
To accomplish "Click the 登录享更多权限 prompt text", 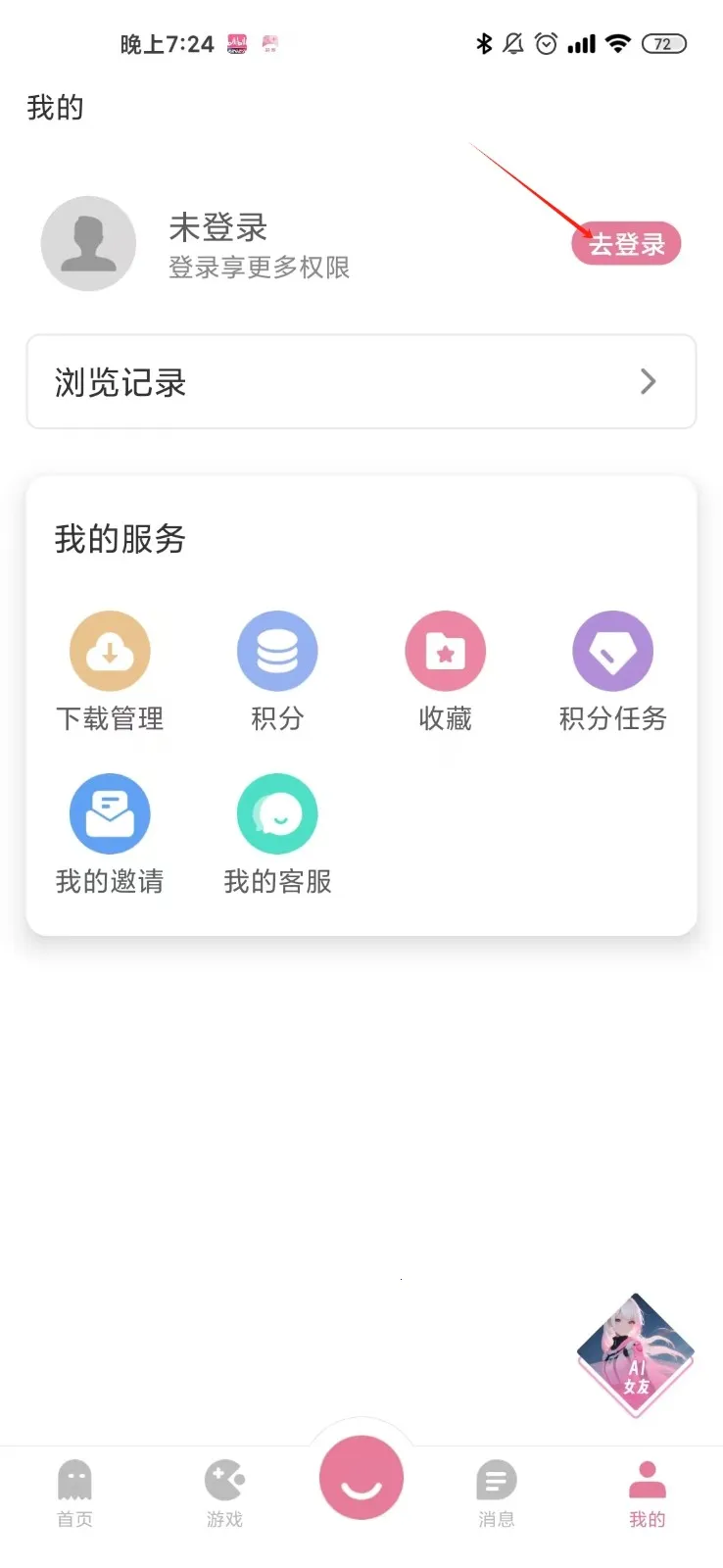I will coord(259,268).
